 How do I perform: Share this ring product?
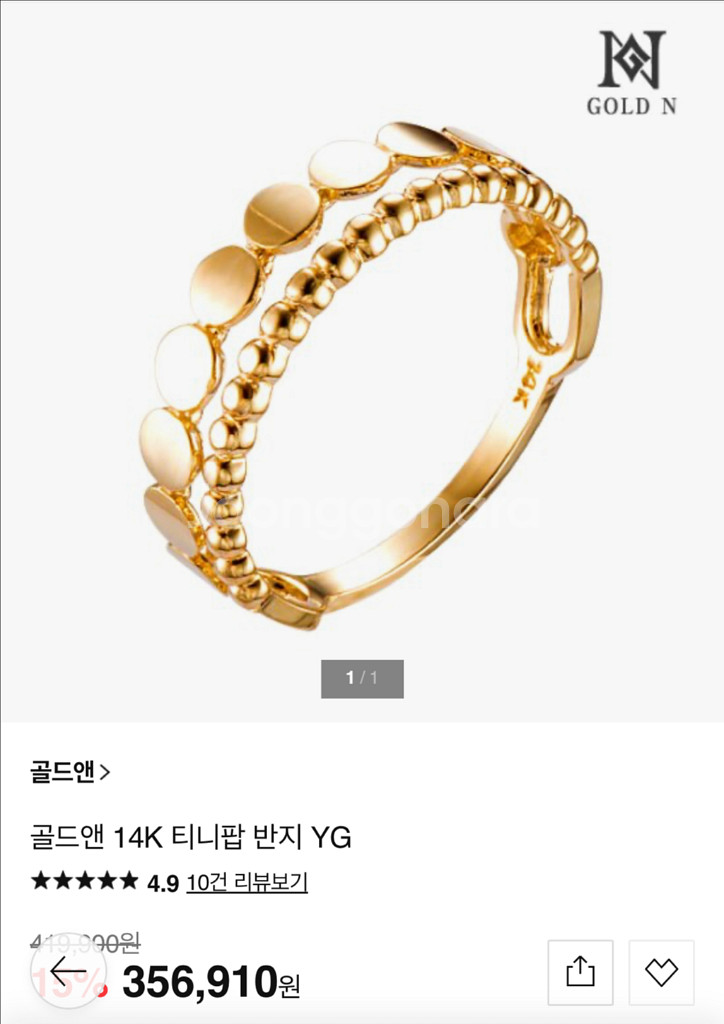(580, 972)
